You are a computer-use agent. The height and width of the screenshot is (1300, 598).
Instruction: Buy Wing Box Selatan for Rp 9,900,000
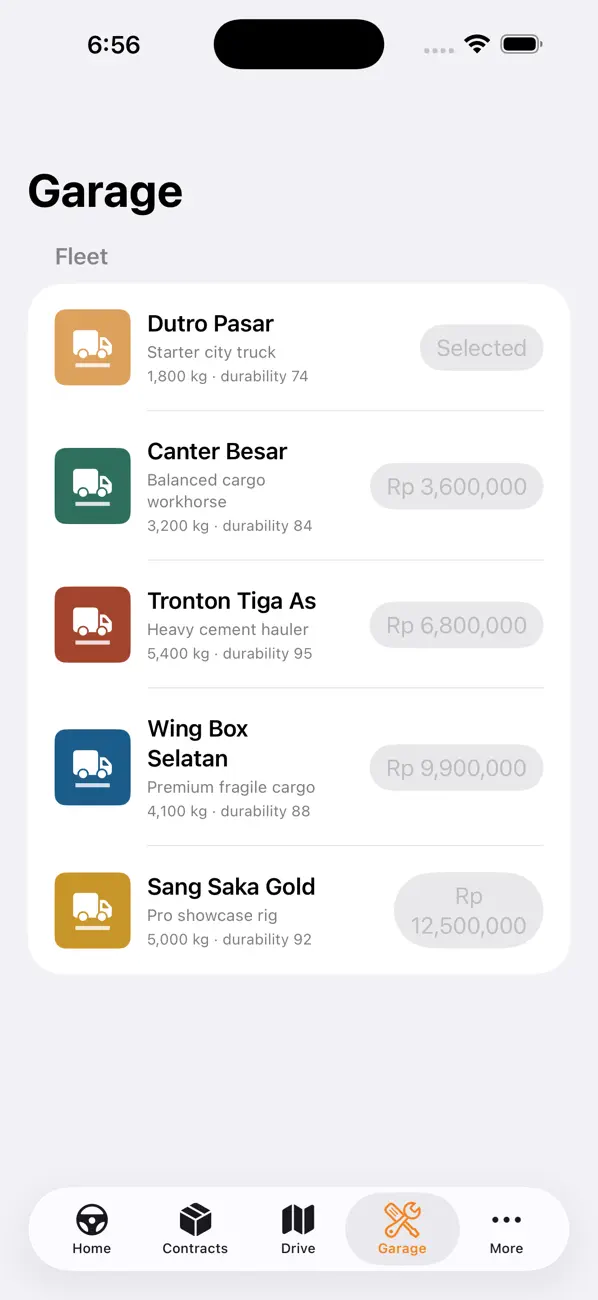point(457,768)
